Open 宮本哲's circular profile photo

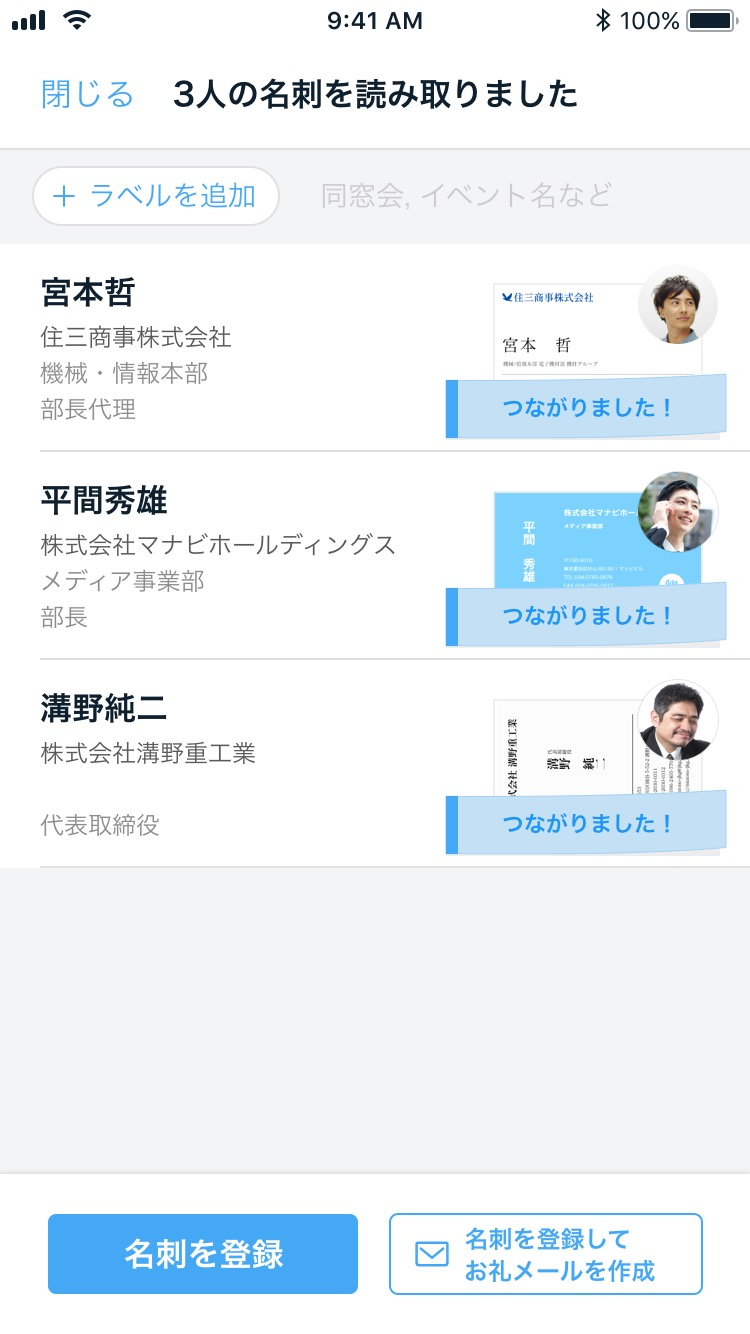[677, 305]
